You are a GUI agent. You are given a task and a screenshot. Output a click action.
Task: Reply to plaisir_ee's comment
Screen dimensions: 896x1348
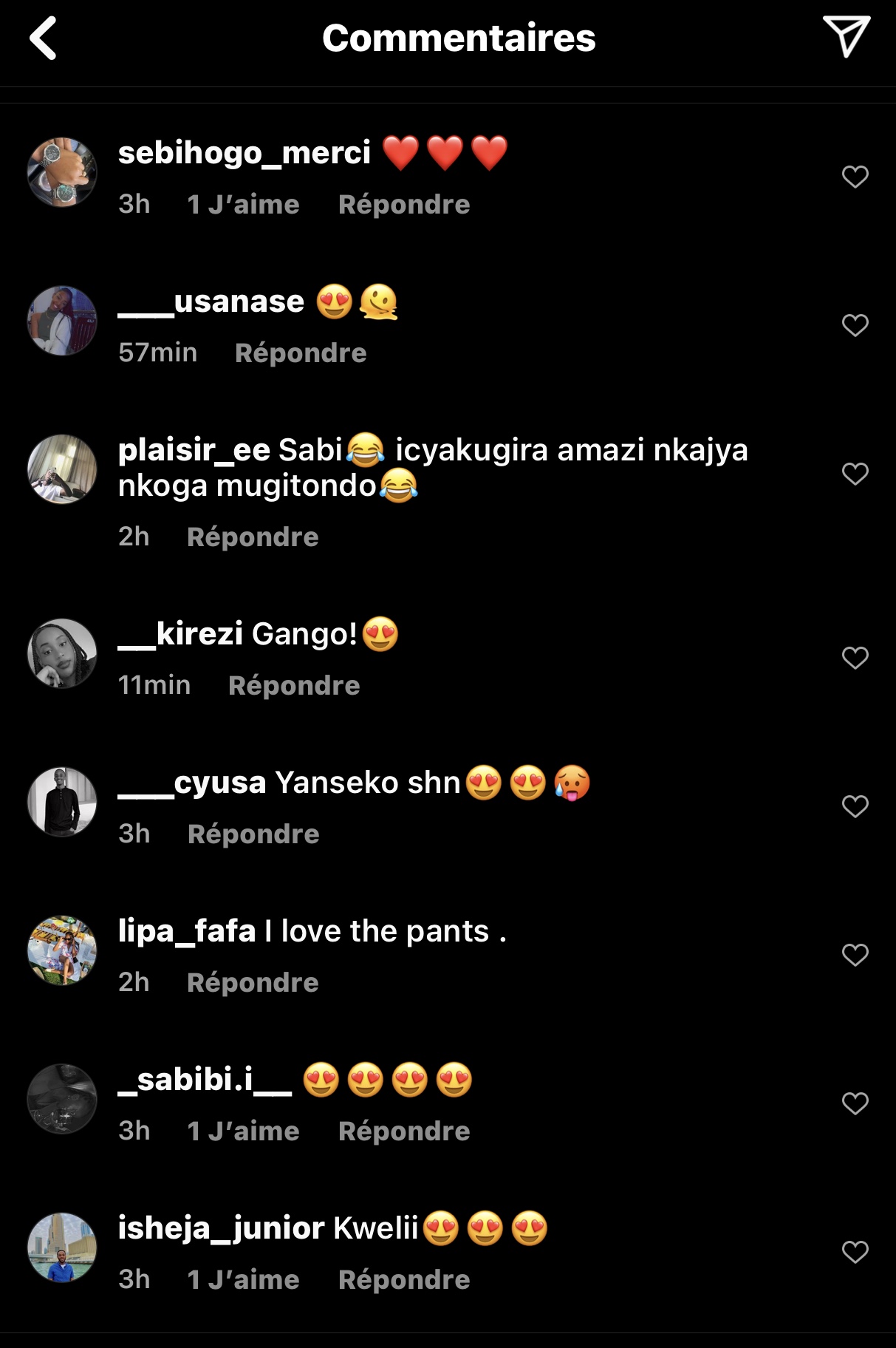(253, 537)
